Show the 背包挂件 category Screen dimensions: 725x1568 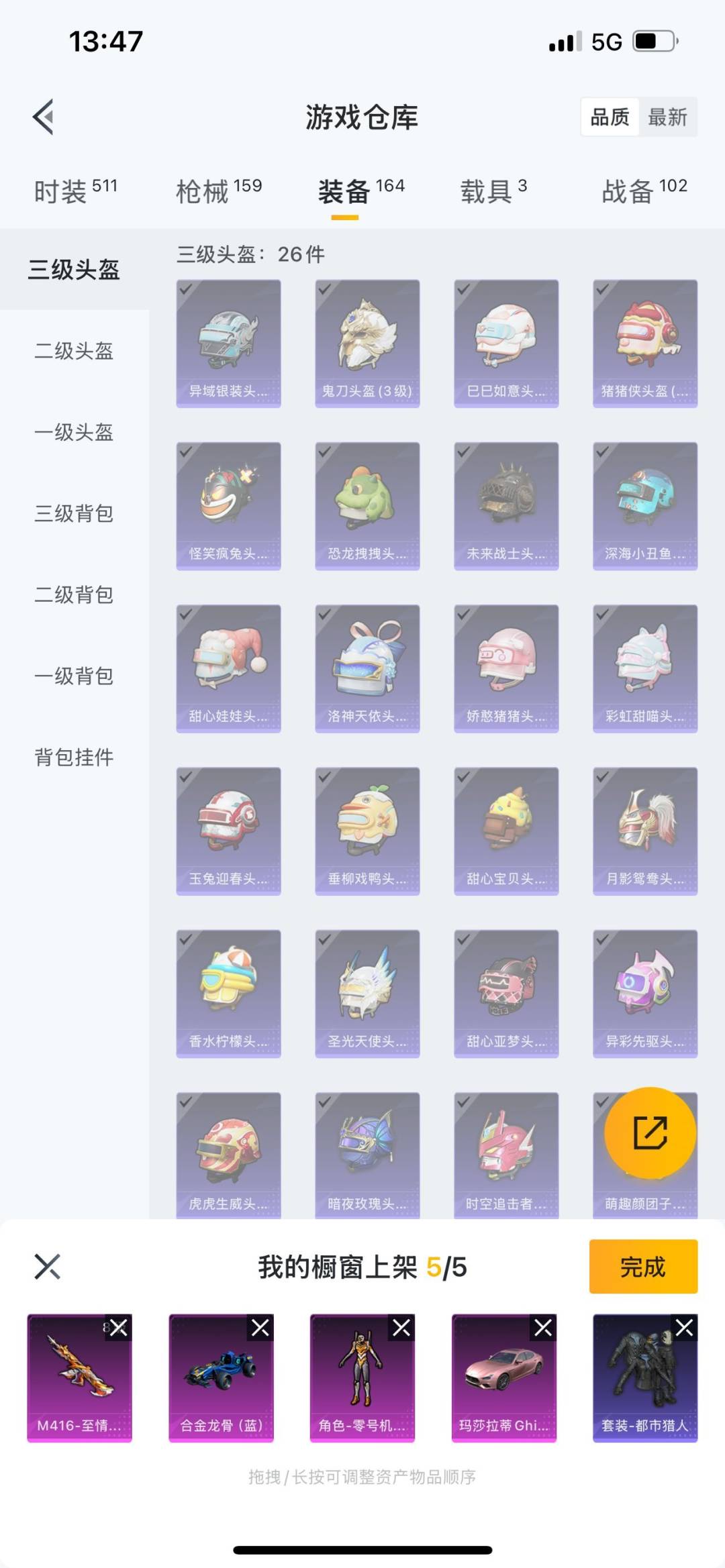[74, 757]
